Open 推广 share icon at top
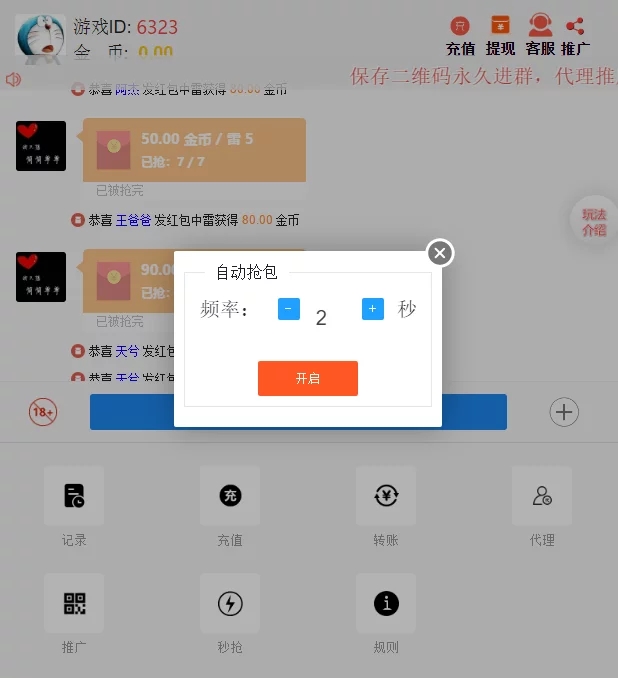Viewport: 618px width, 678px height. coord(575,36)
